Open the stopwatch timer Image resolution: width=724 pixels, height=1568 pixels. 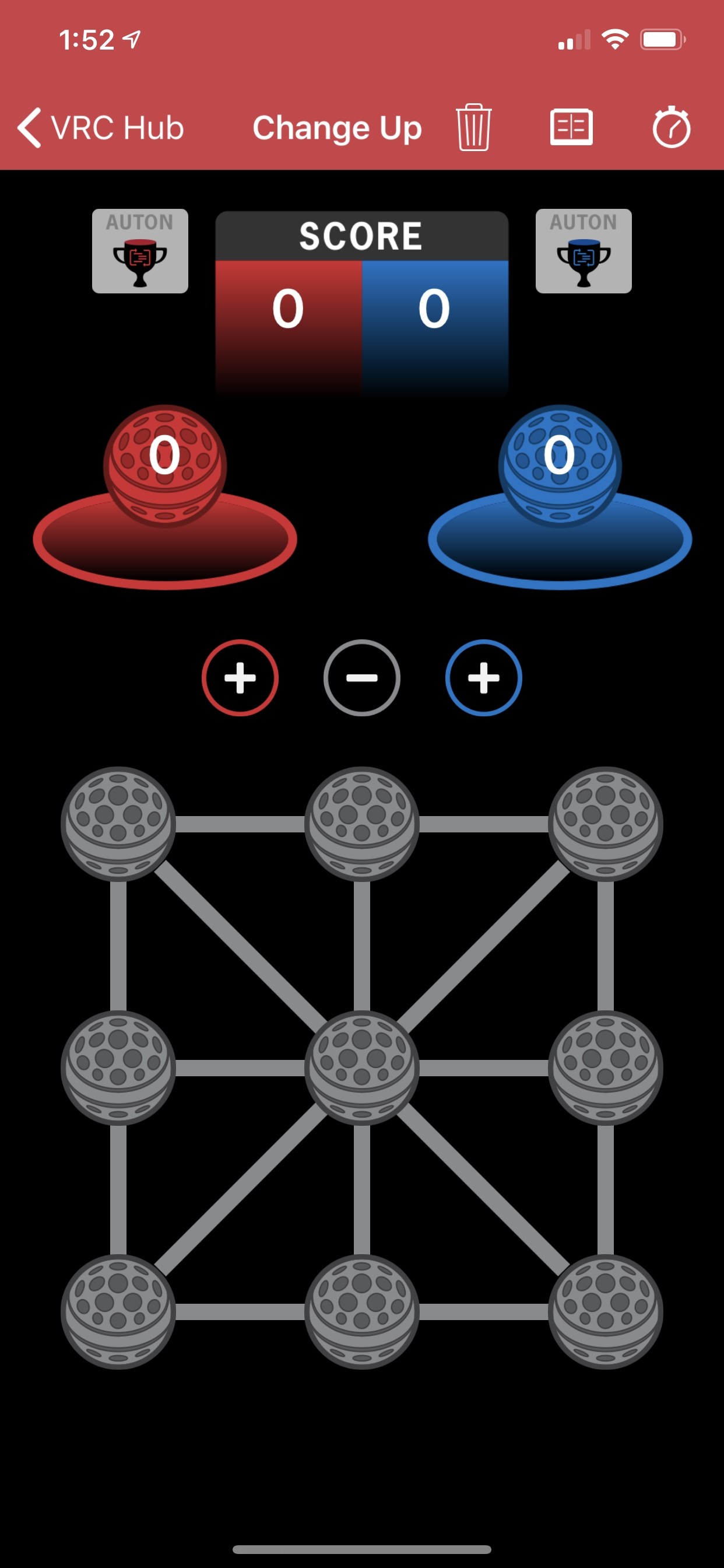(671, 127)
